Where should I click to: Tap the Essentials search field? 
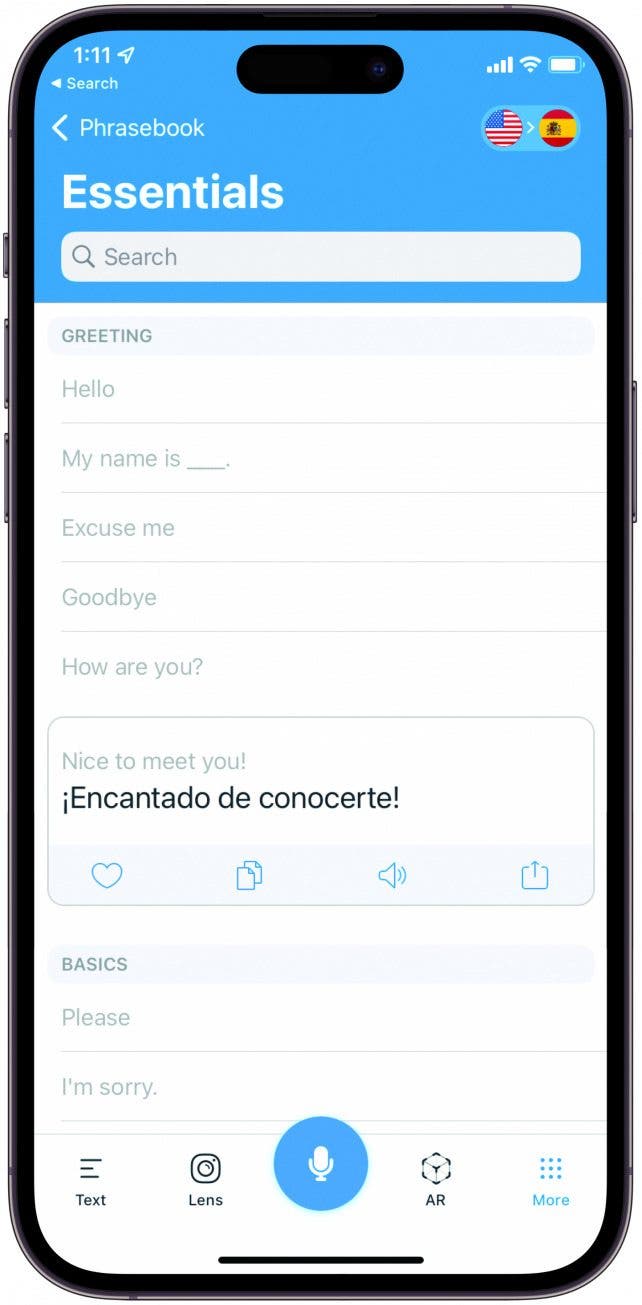(320, 257)
